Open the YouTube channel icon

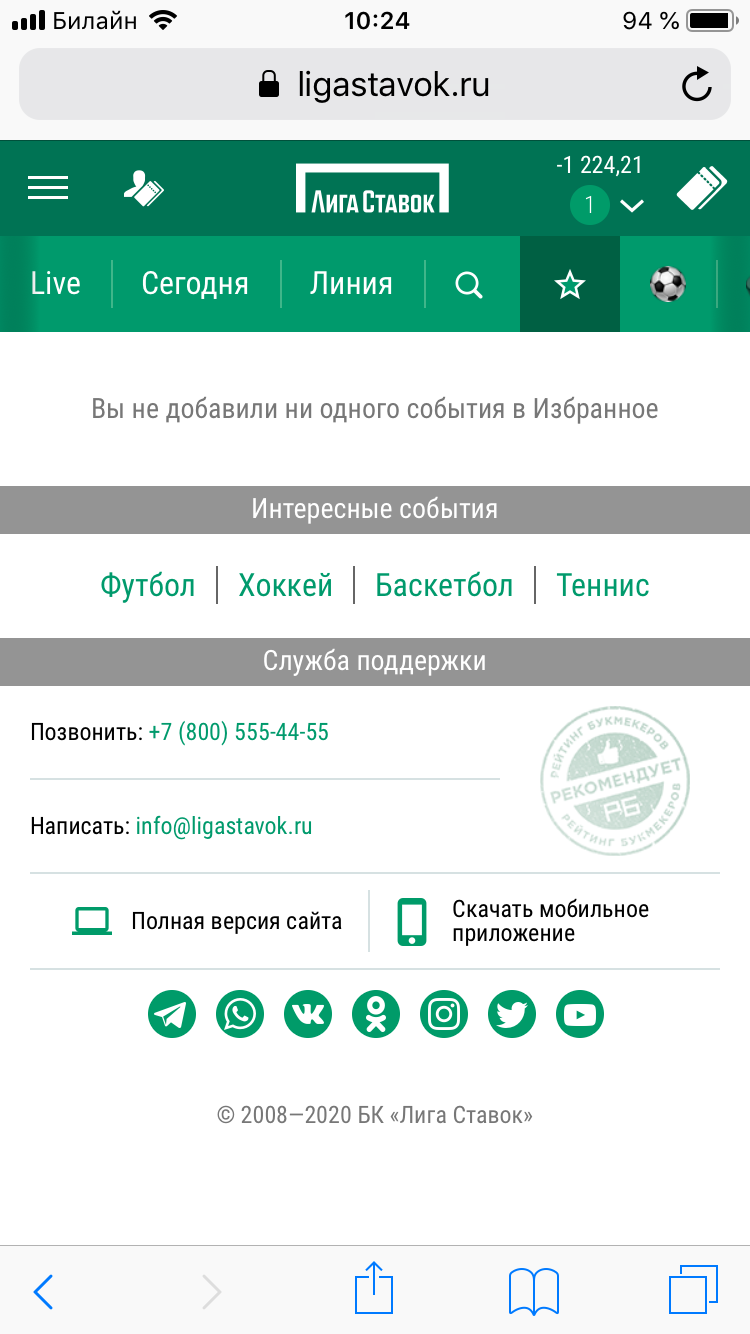click(580, 1015)
